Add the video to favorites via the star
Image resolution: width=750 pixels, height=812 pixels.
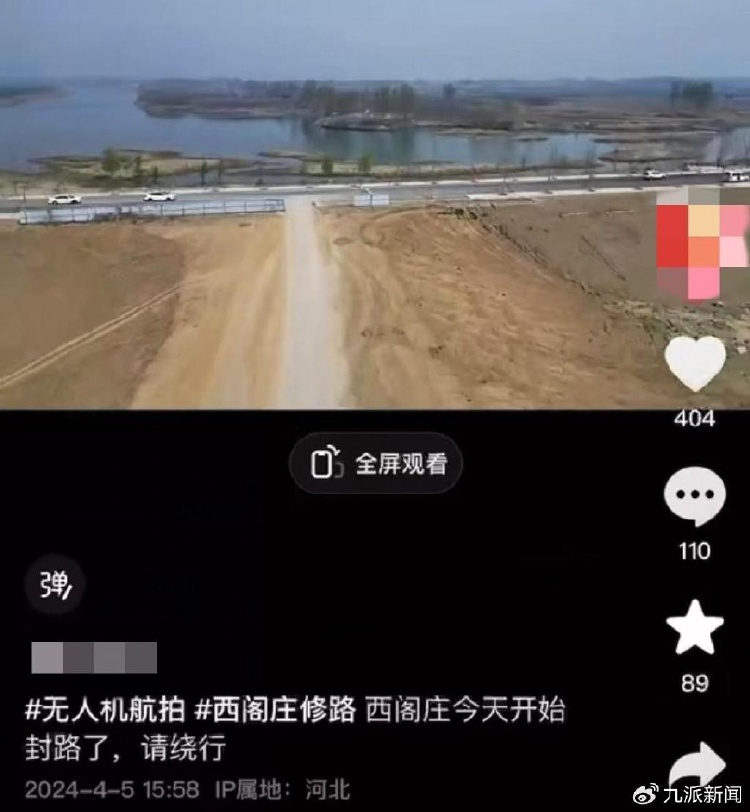click(x=695, y=628)
